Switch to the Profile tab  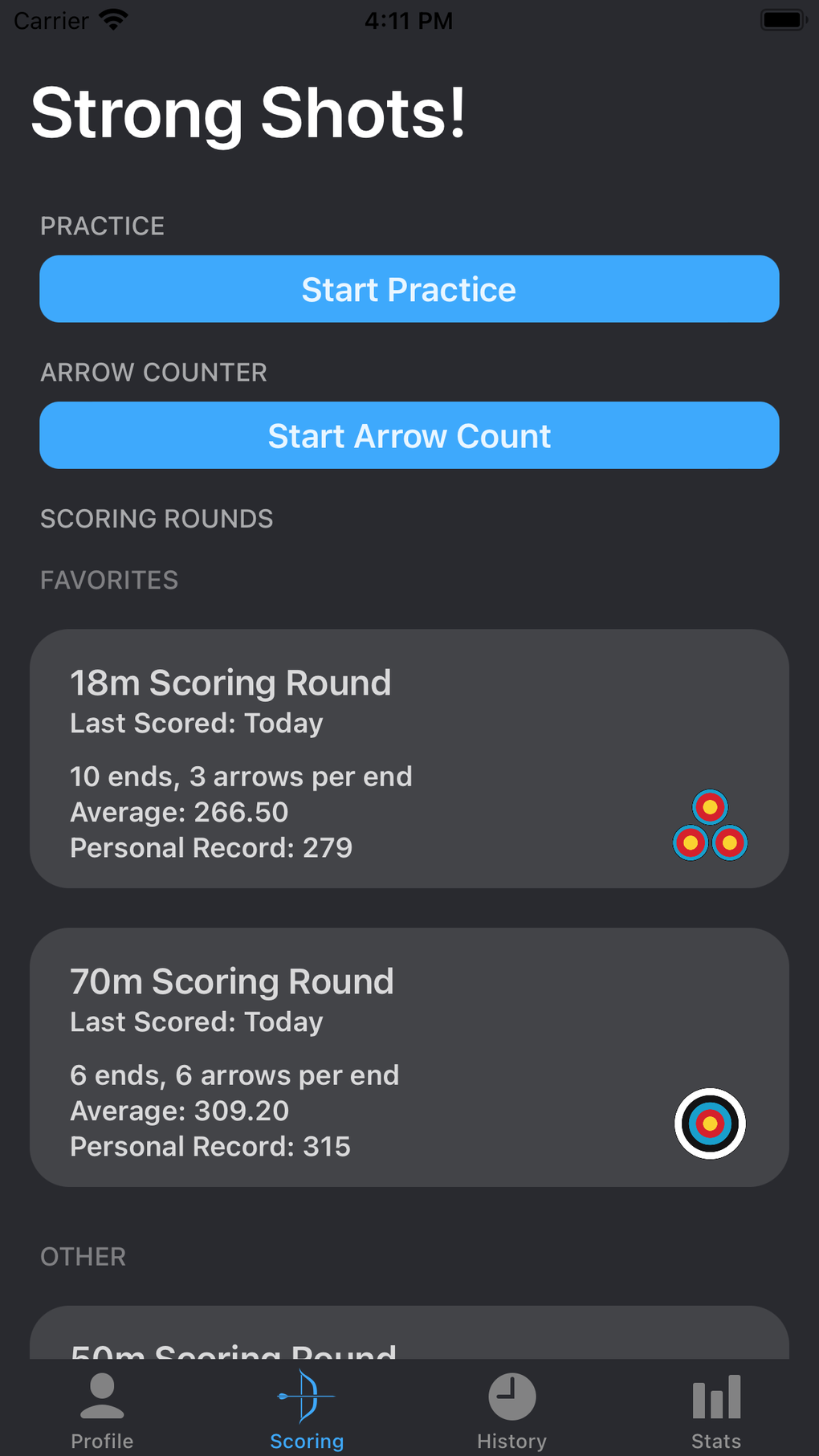[x=102, y=1411]
